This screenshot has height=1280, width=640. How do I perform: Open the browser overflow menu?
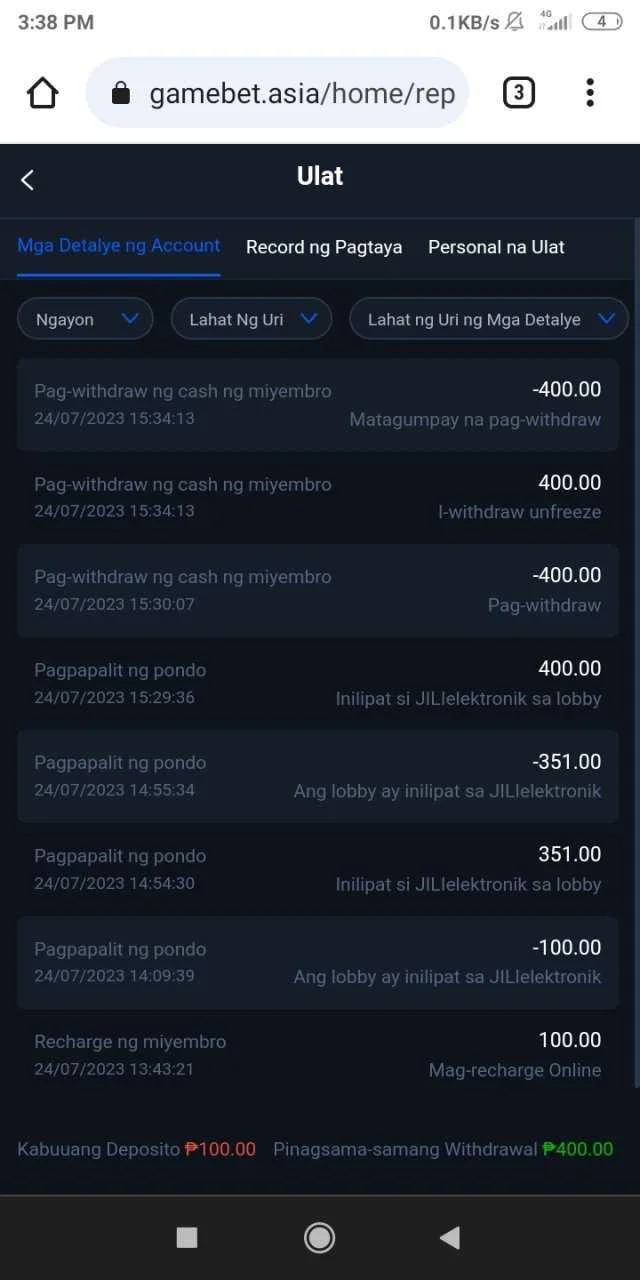click(x=590, y=93)
